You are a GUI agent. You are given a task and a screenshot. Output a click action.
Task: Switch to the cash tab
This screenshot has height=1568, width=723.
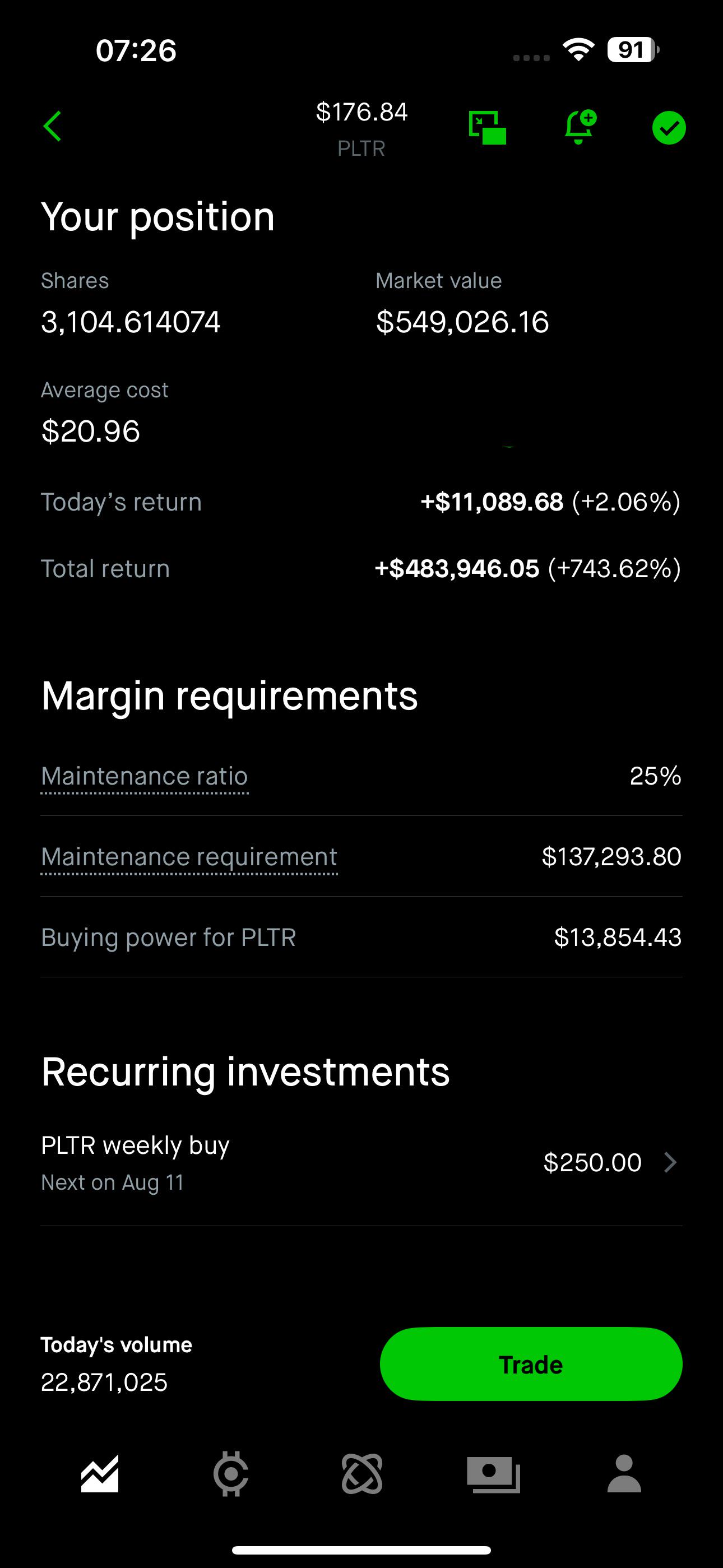pyautogui.click(x=494, y=1474)
